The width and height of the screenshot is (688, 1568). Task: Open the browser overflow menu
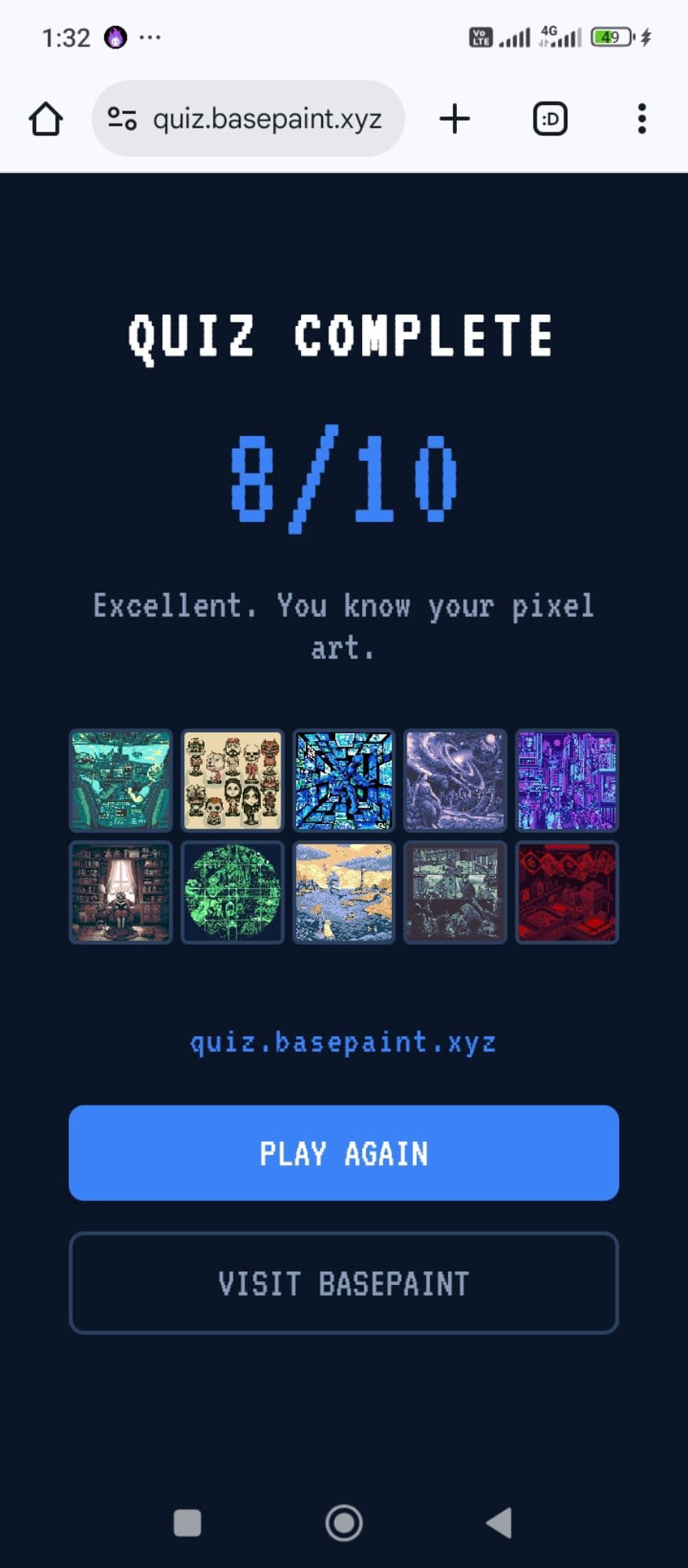point(642,119)
